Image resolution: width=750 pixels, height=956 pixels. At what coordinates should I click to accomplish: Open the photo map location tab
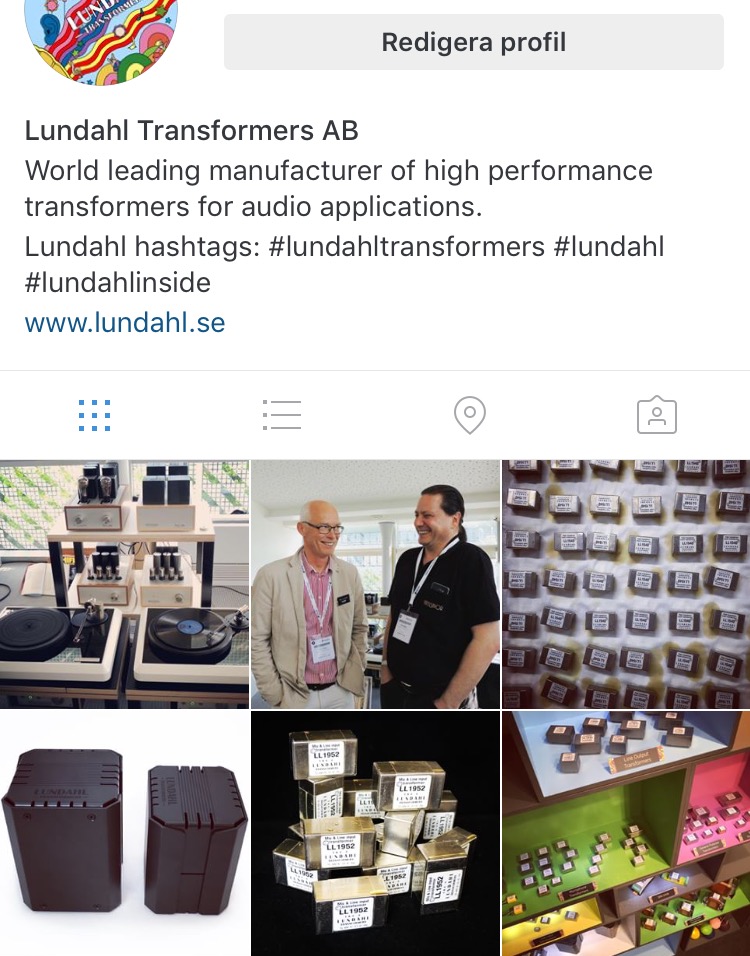tap(469, 415)
